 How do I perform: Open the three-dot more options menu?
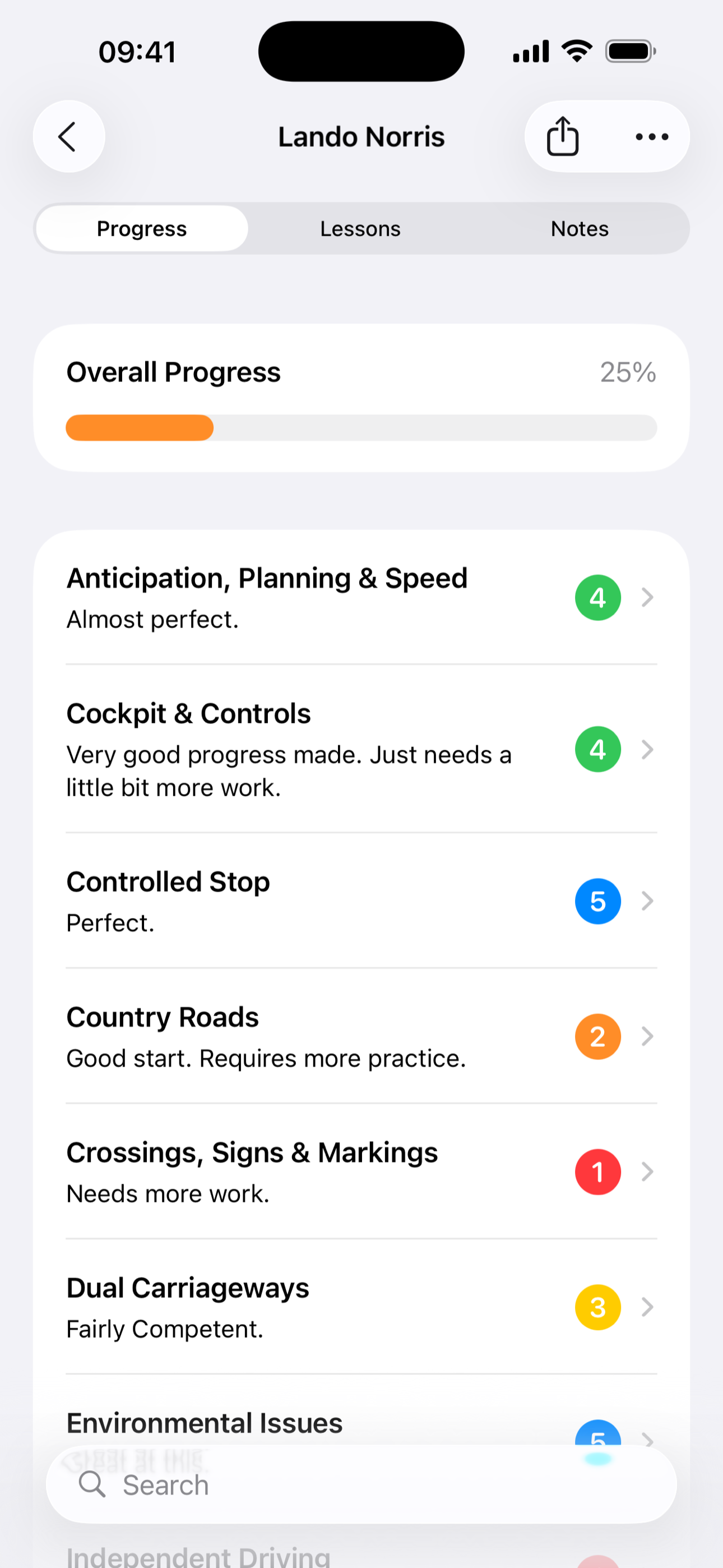pos(651,136)
